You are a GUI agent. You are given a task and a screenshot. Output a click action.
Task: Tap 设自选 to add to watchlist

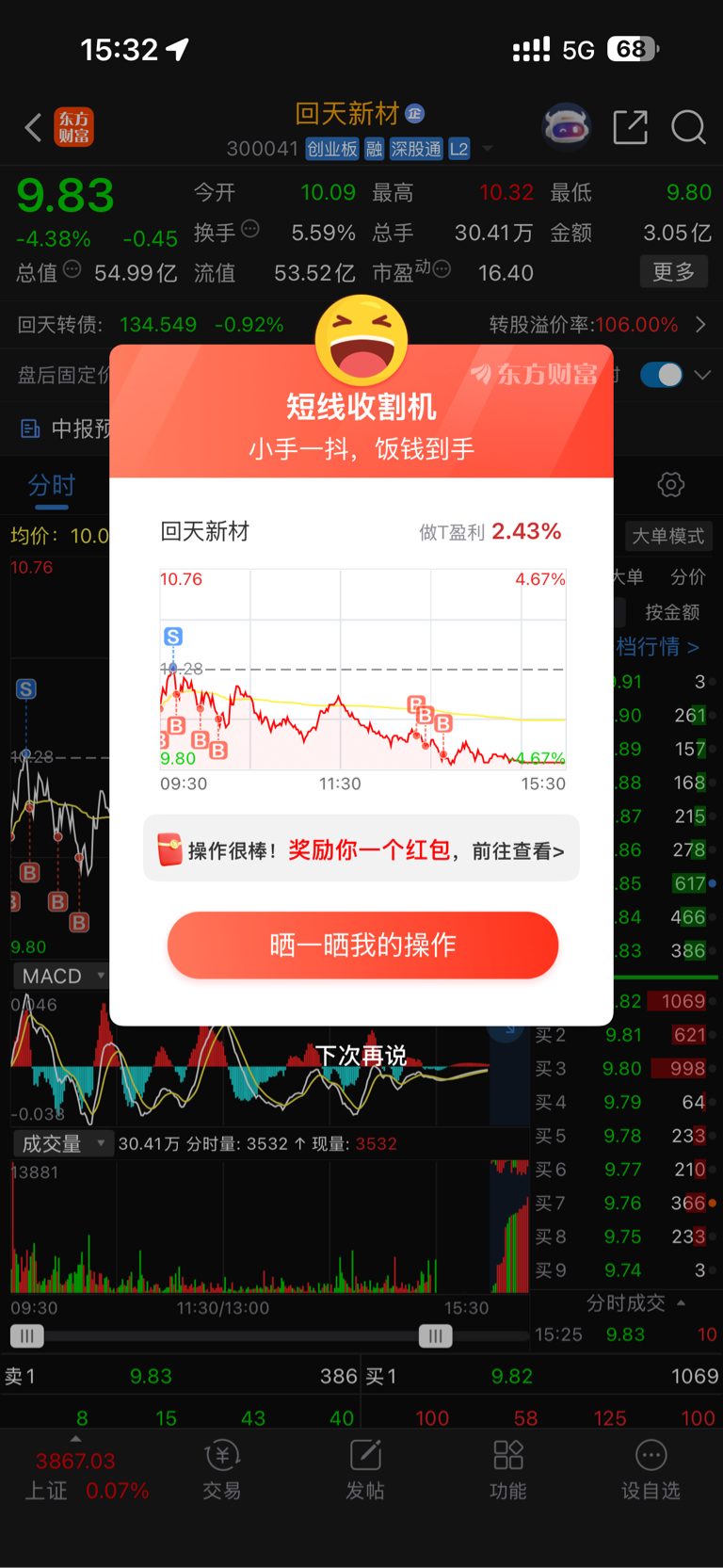651,1469
